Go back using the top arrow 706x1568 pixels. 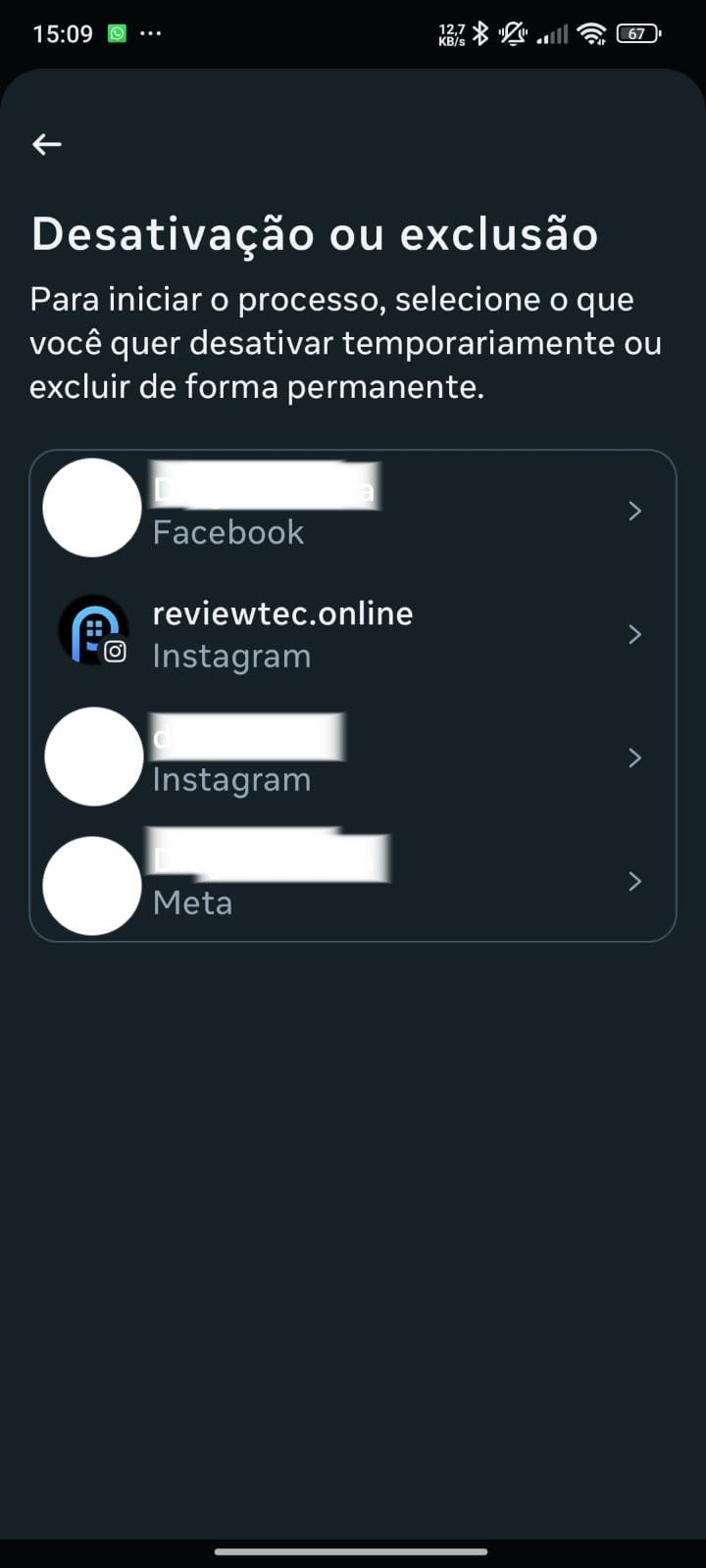point(46,144)
